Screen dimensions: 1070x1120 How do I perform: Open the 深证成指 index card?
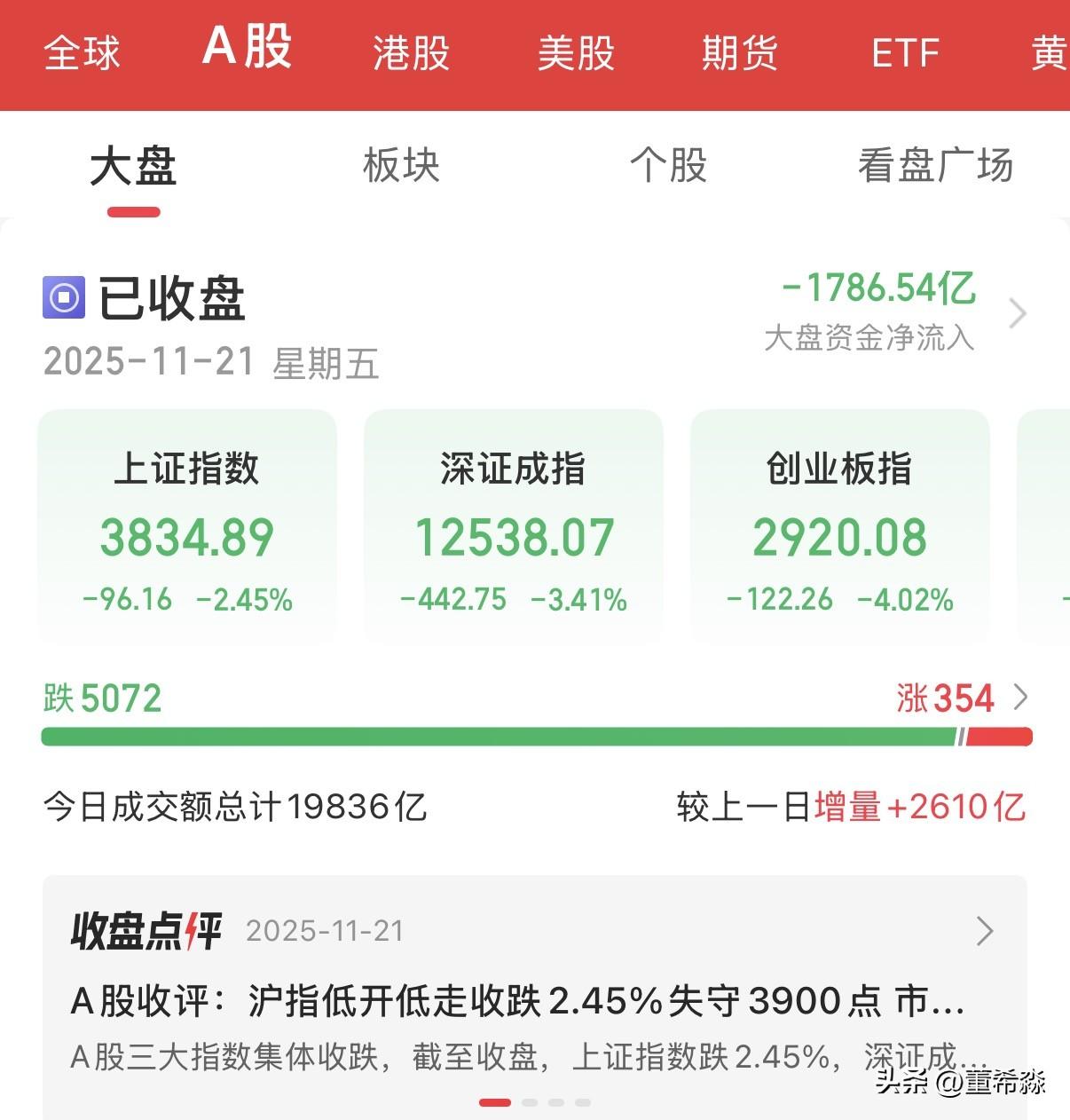(514, 528)
